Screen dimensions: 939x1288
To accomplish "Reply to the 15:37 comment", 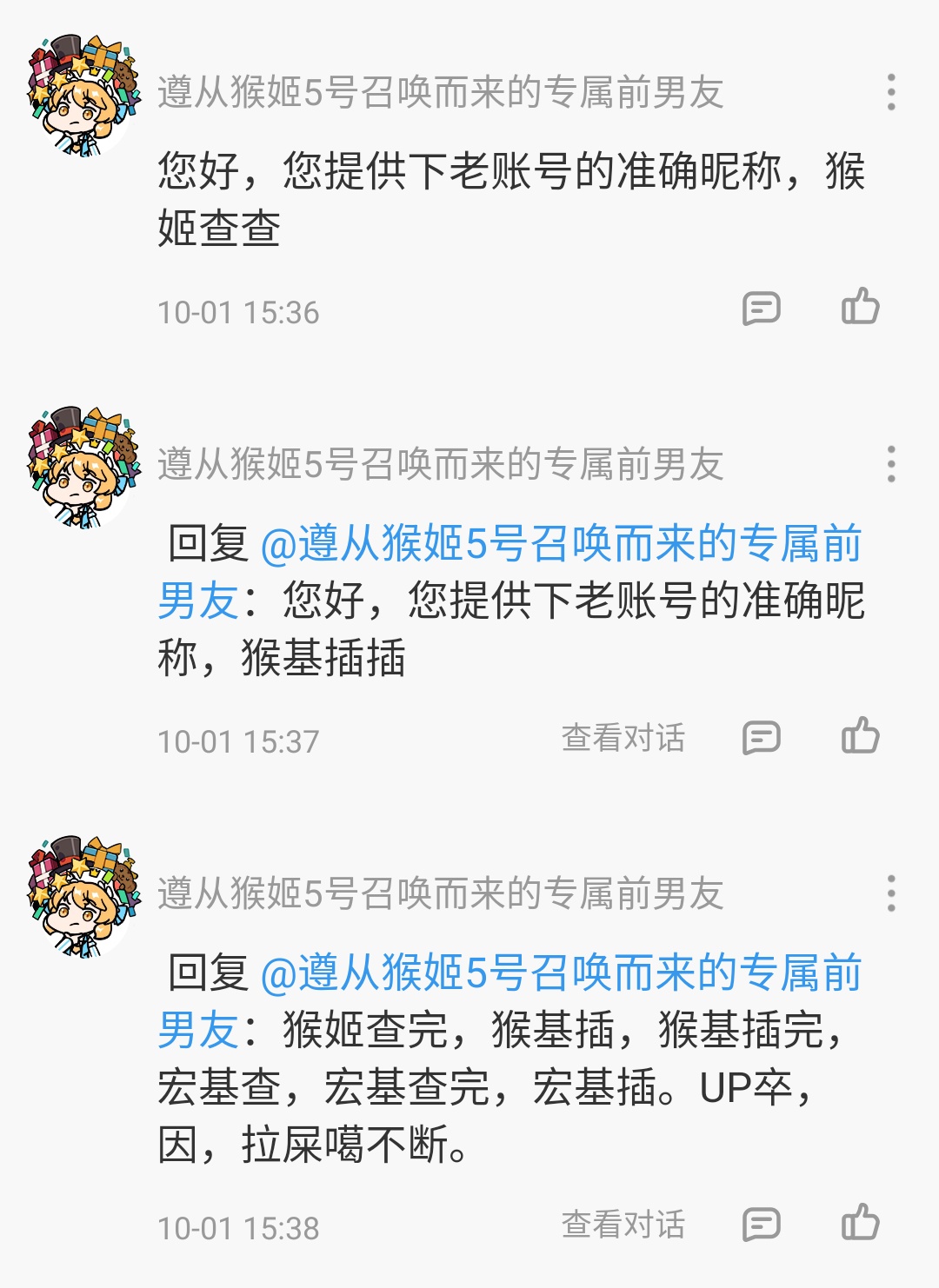I will pos(761,738).
